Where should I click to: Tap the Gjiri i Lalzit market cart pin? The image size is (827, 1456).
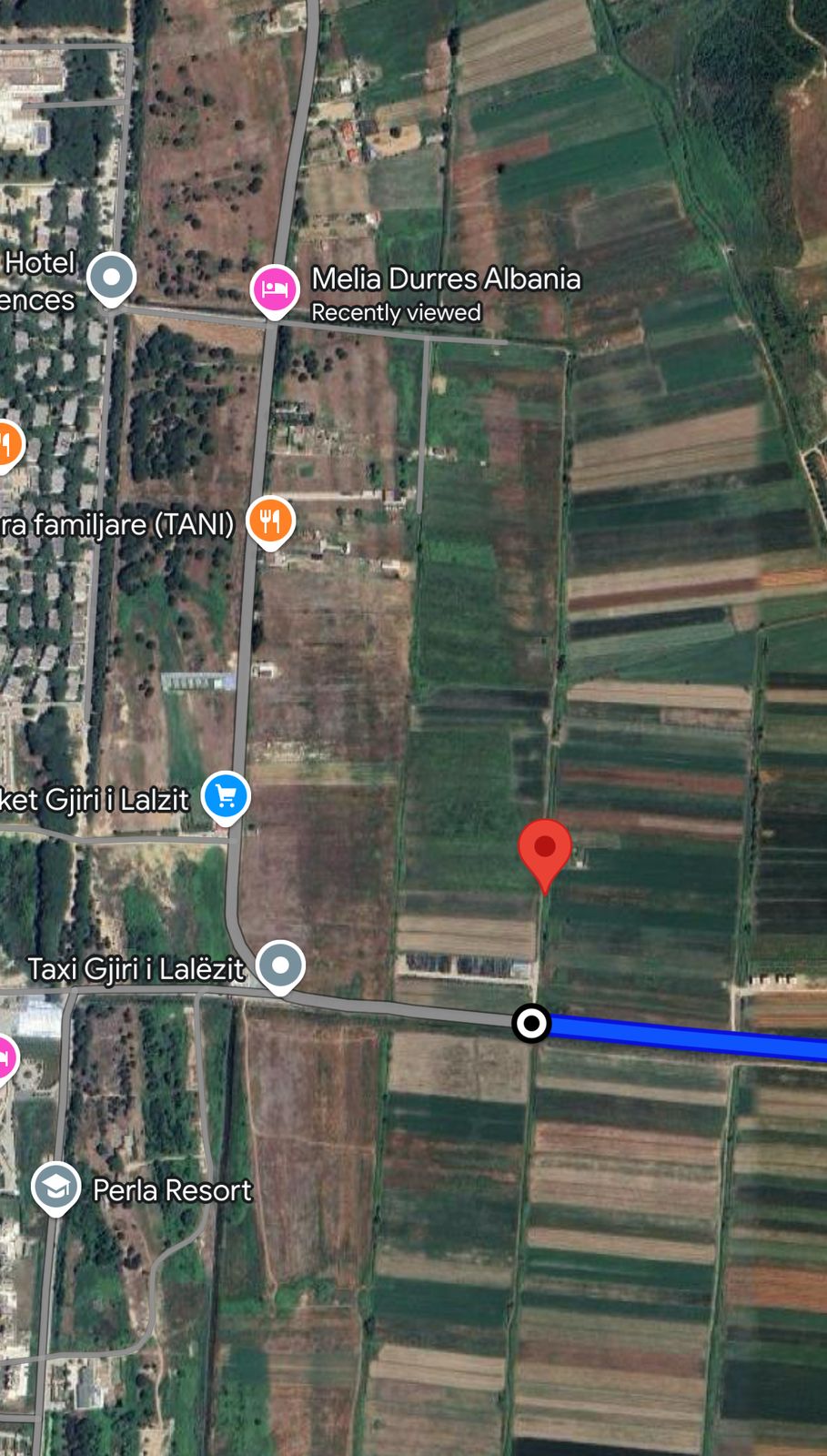pyautogui.click(x=226, y=795)
